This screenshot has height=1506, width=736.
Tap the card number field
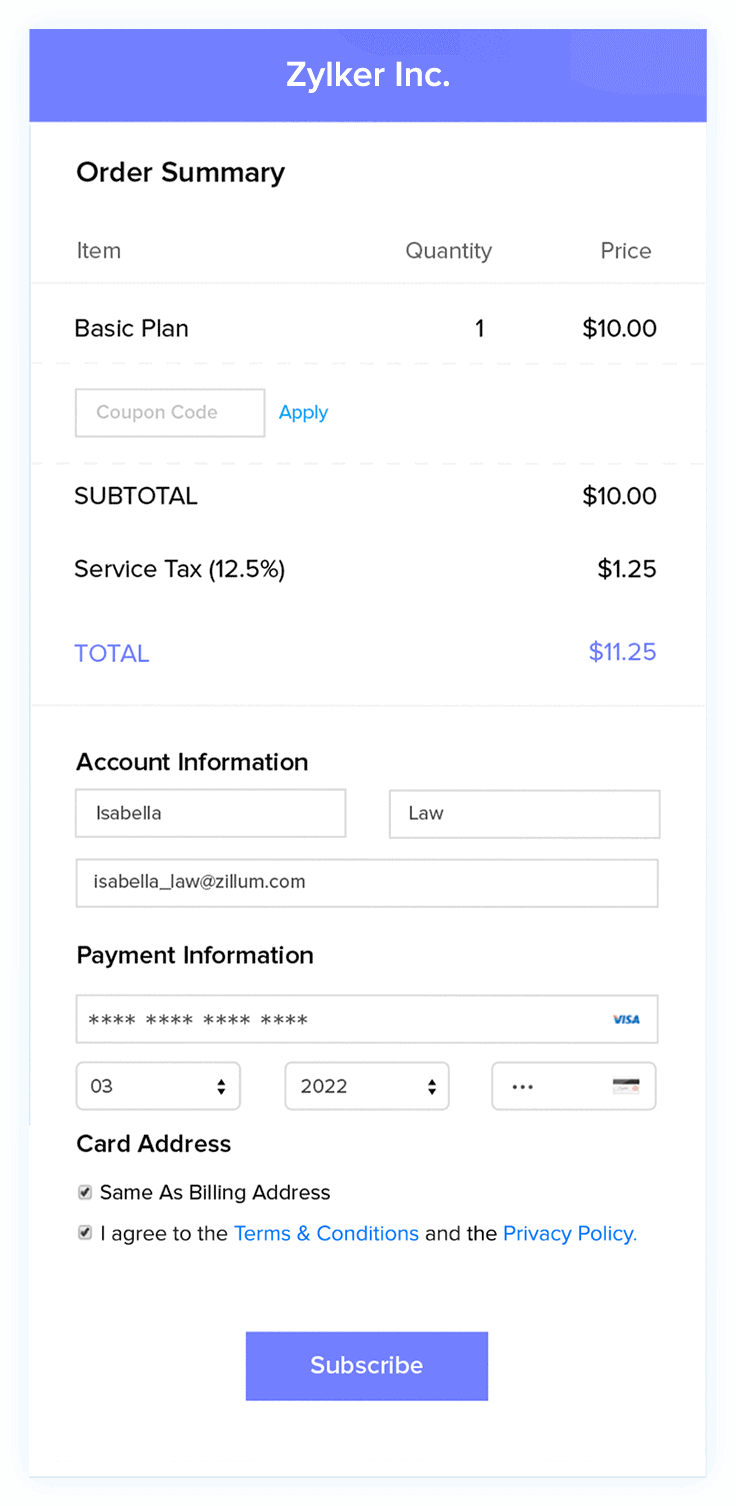340,1020
